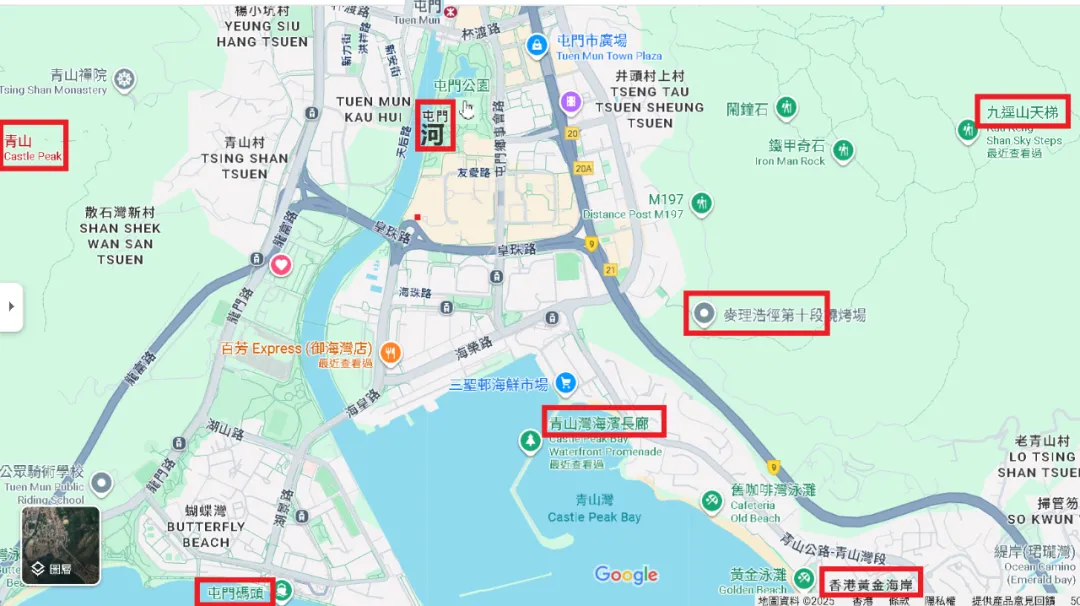The height and width of the screenshot is (606, 1080).
Task: Select the Tsing Shan Monastery marker
Action: pyautogui.click(x=124, y=80)
